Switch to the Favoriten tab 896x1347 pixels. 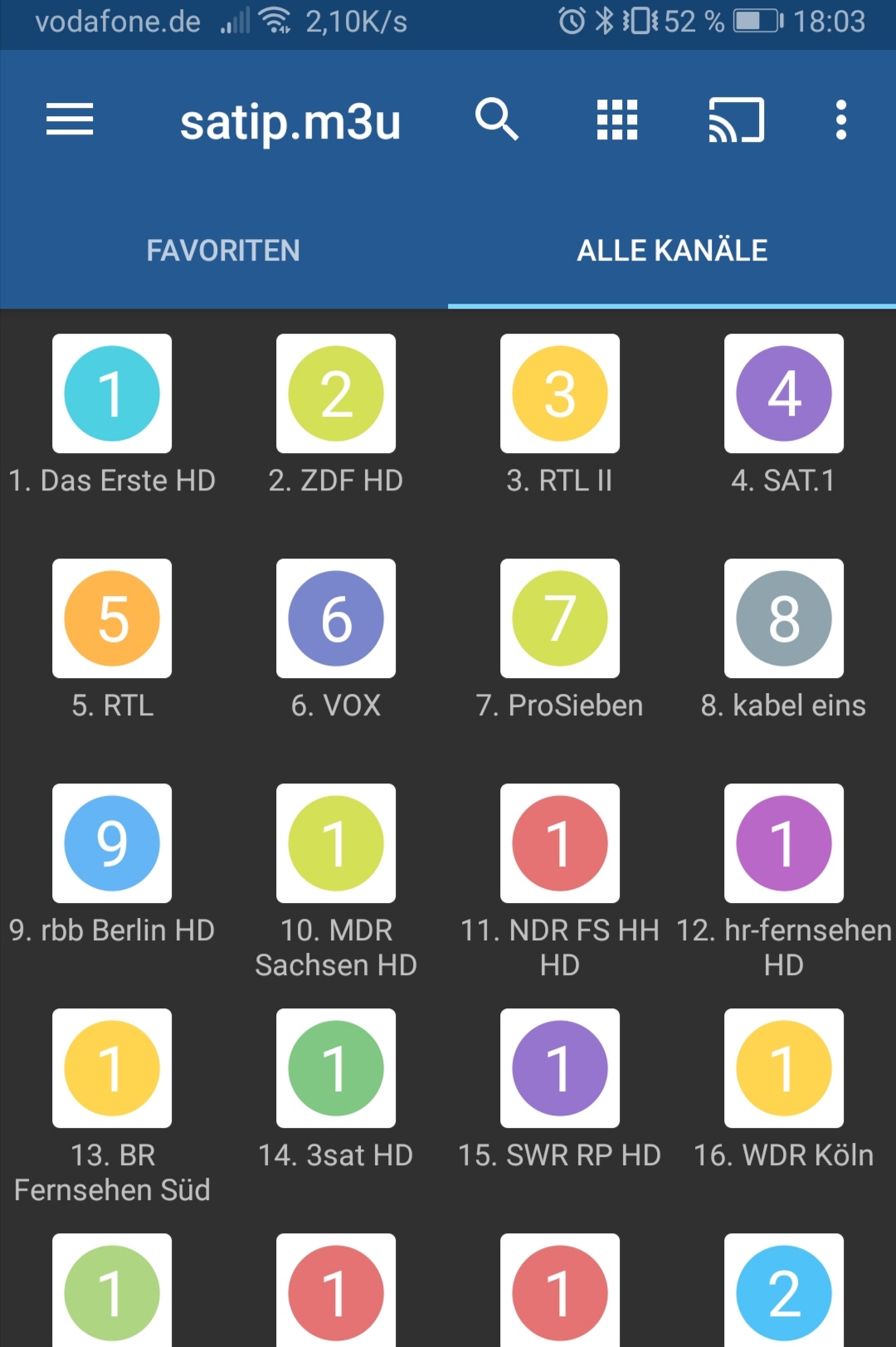tap(223, 251)
